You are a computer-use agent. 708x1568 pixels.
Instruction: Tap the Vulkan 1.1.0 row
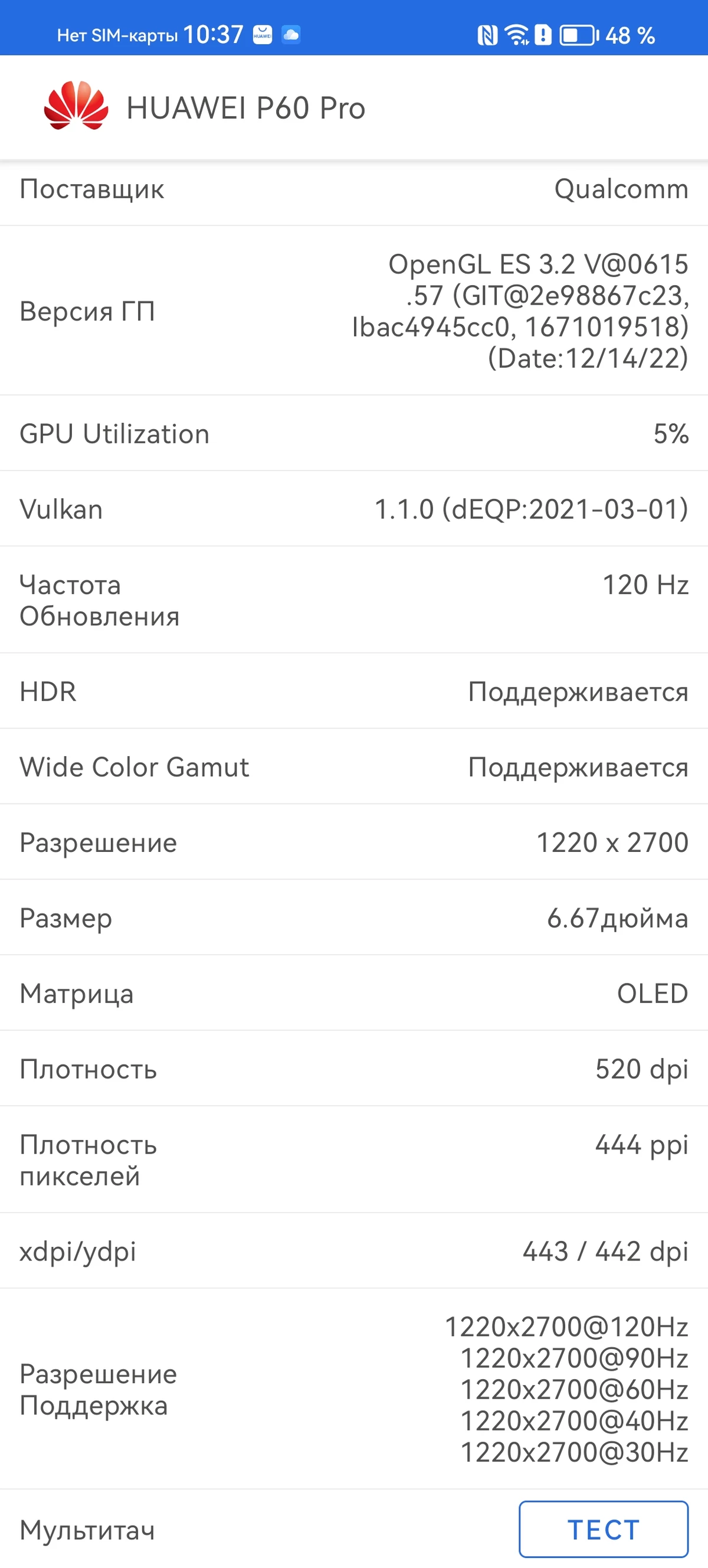point(354,509)
